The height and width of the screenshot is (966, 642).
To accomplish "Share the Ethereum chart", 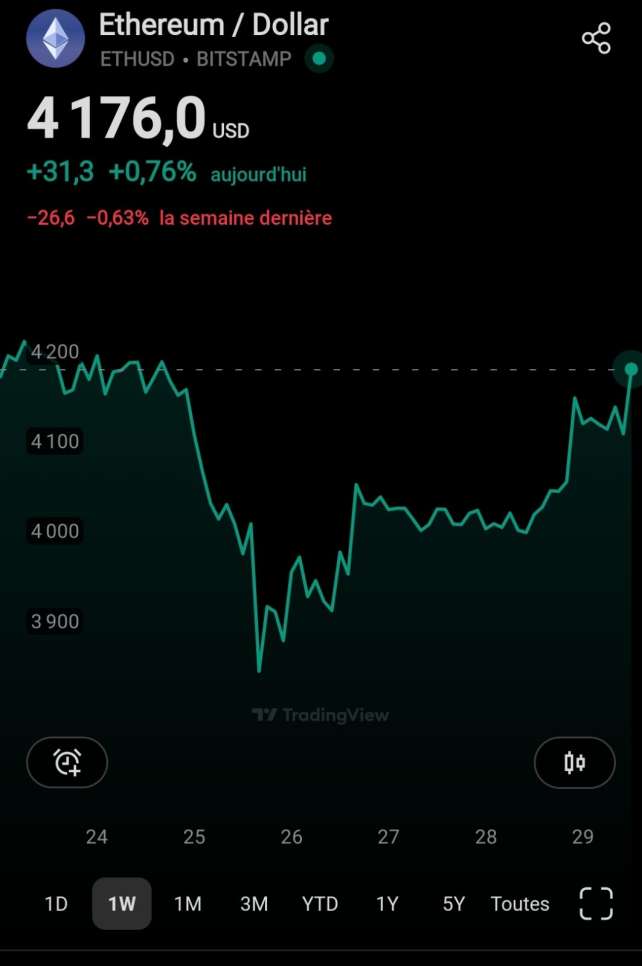I will coord(596,39).
